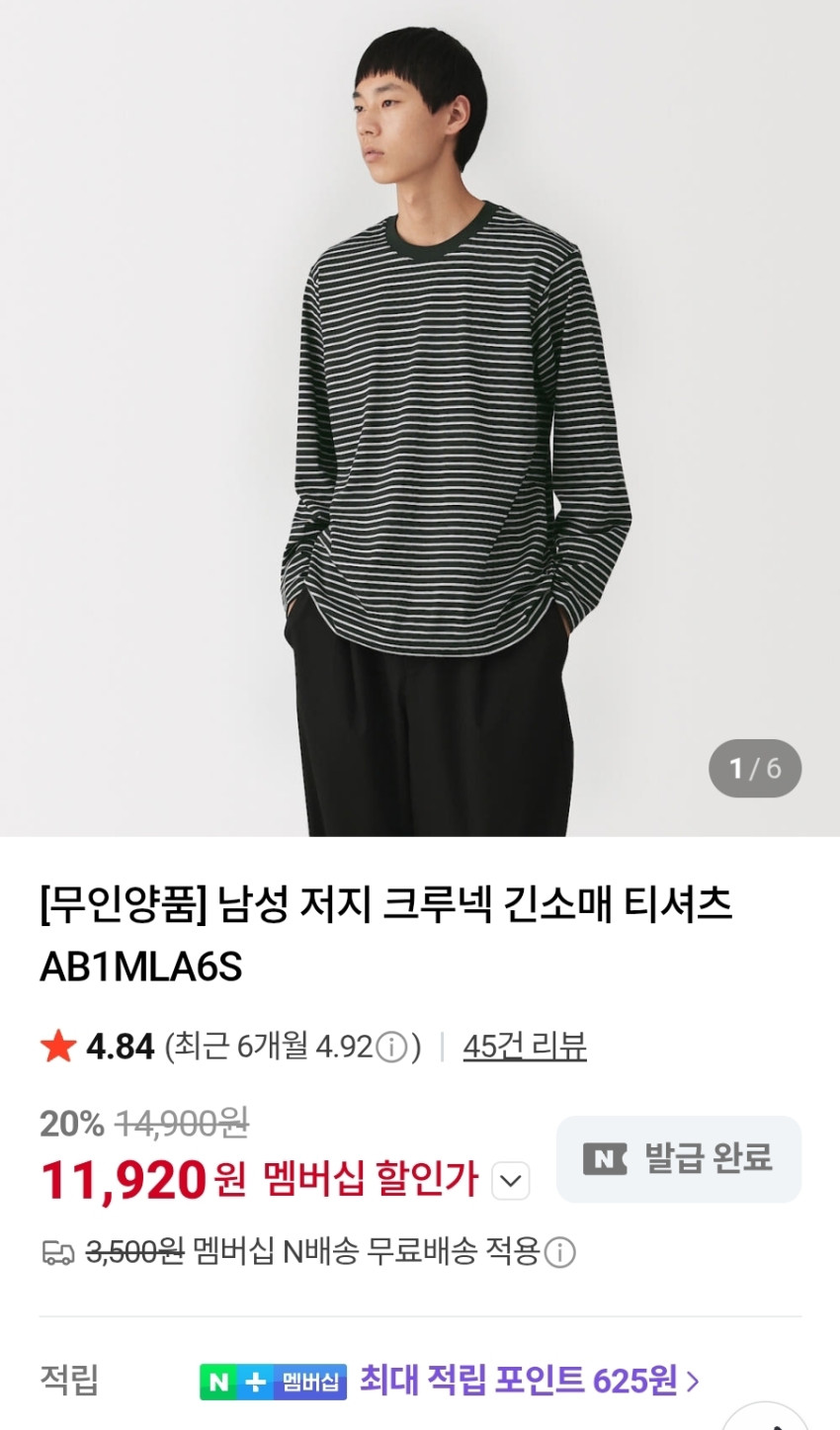Open the 45건 리뷰 reviews link
Image resolution: width=840 pixels, height=1430 pixels.
525,1046
